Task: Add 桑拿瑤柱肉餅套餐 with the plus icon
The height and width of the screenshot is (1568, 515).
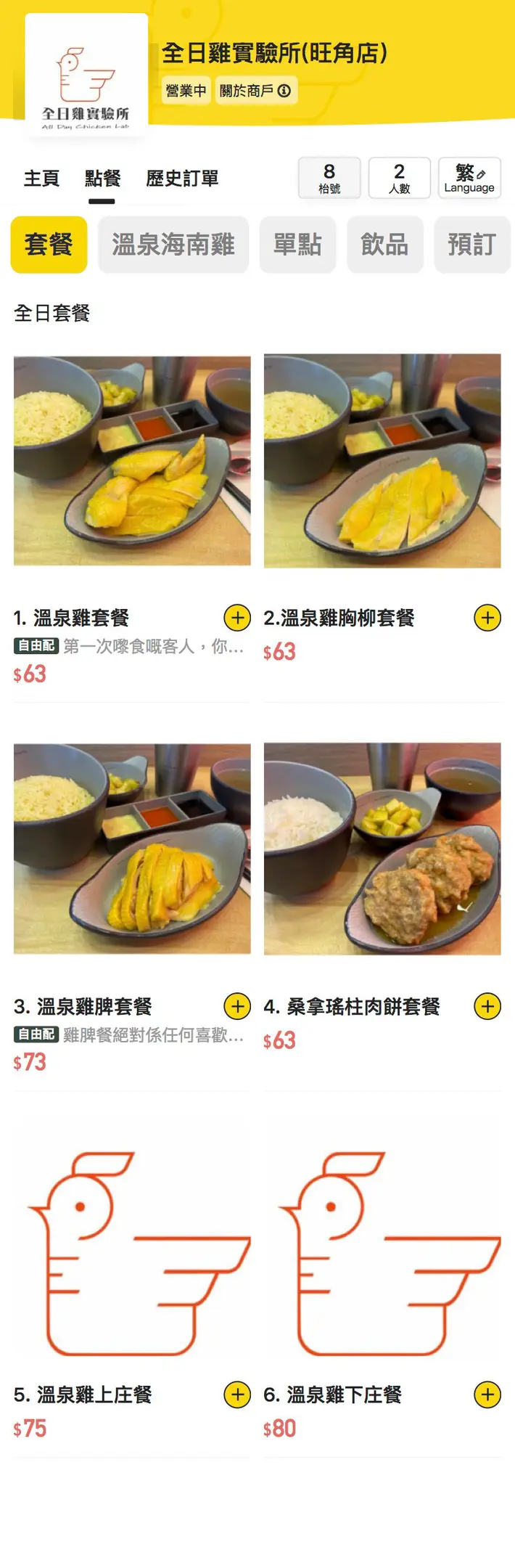Action: [487, 1006]
